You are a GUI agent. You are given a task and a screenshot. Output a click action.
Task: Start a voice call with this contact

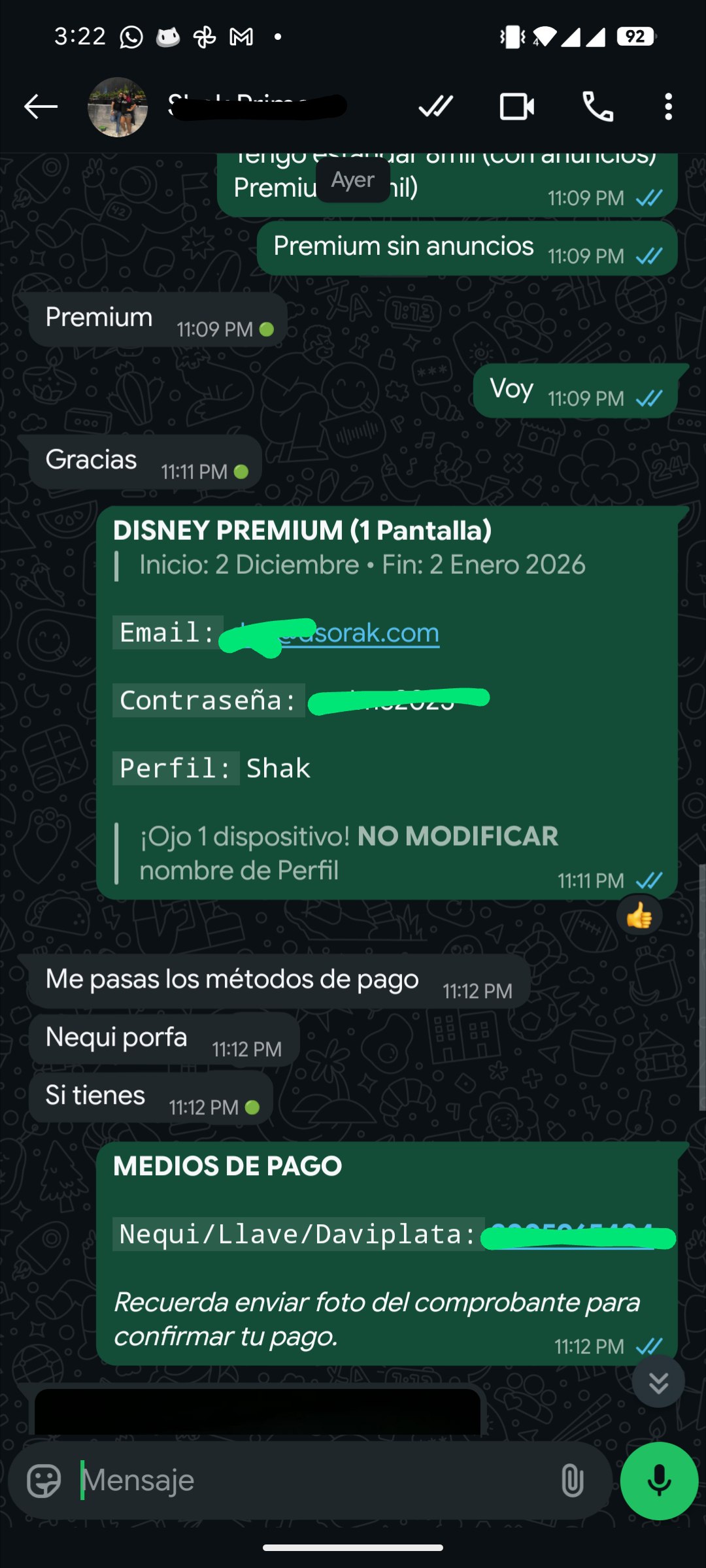tap(599, 107)
